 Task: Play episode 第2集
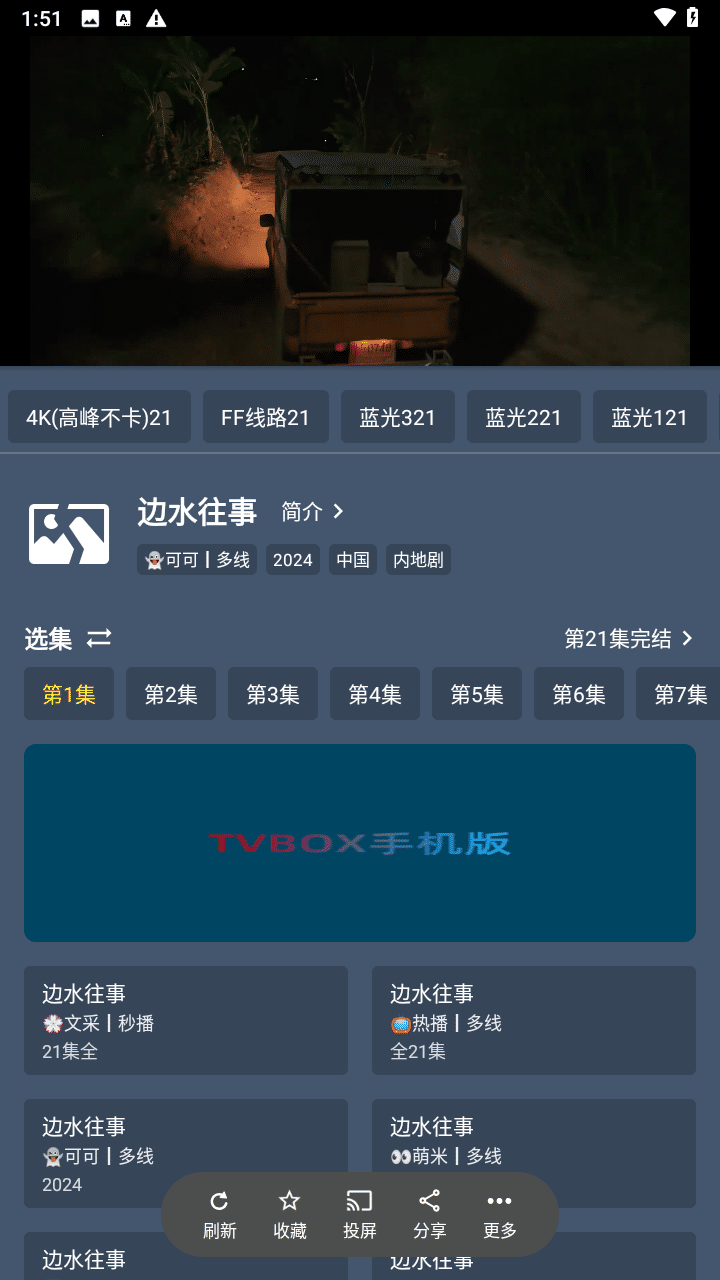(x=171, y=694)
